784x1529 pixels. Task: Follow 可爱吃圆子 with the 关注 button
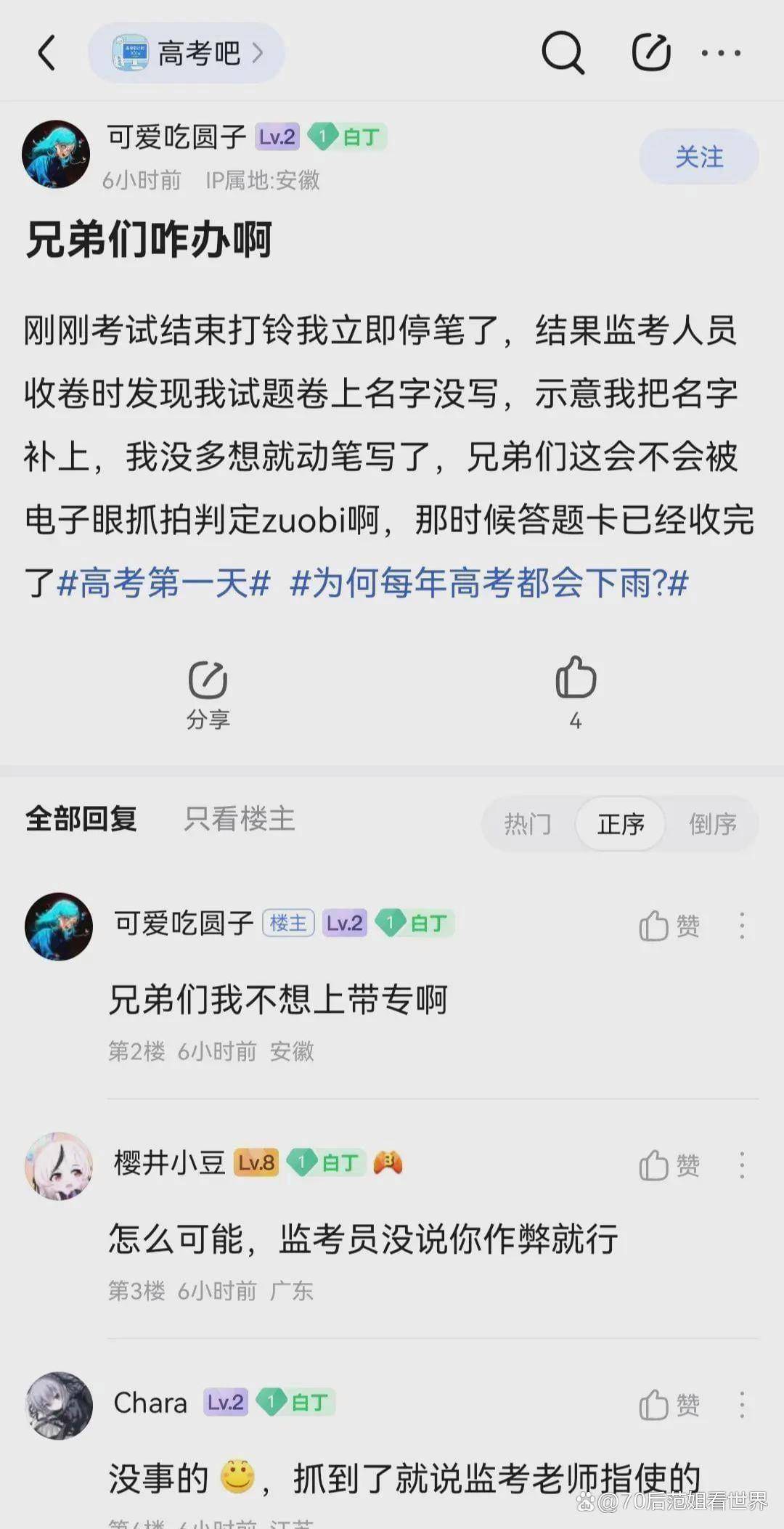point(698,157)
